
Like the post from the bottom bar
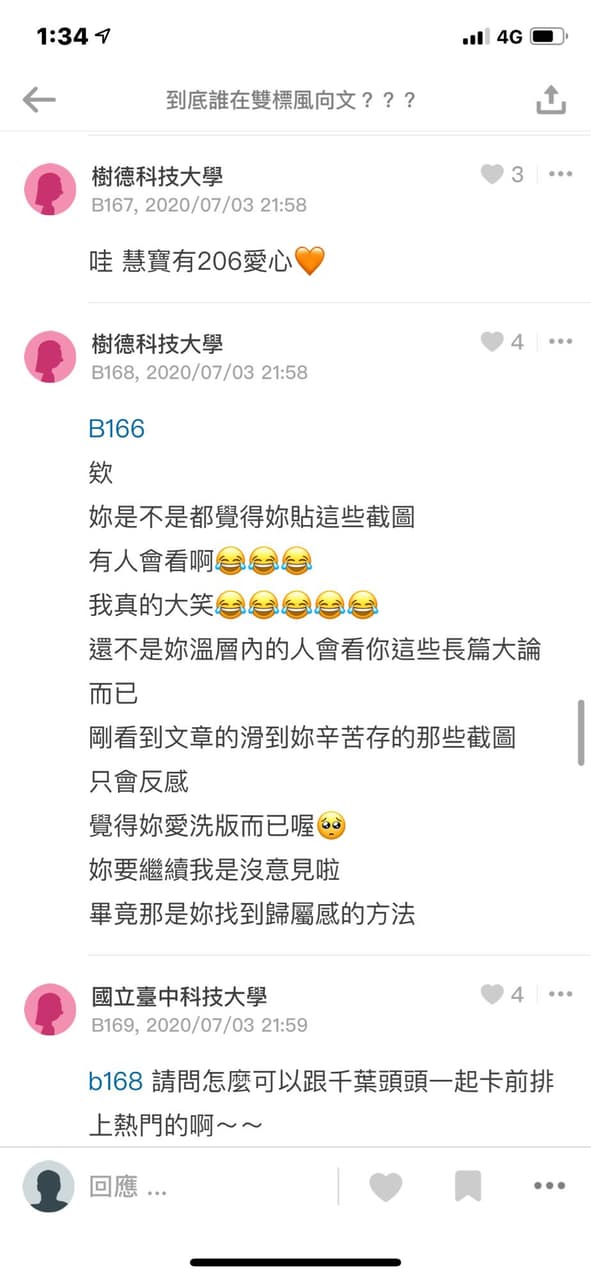386,1187
